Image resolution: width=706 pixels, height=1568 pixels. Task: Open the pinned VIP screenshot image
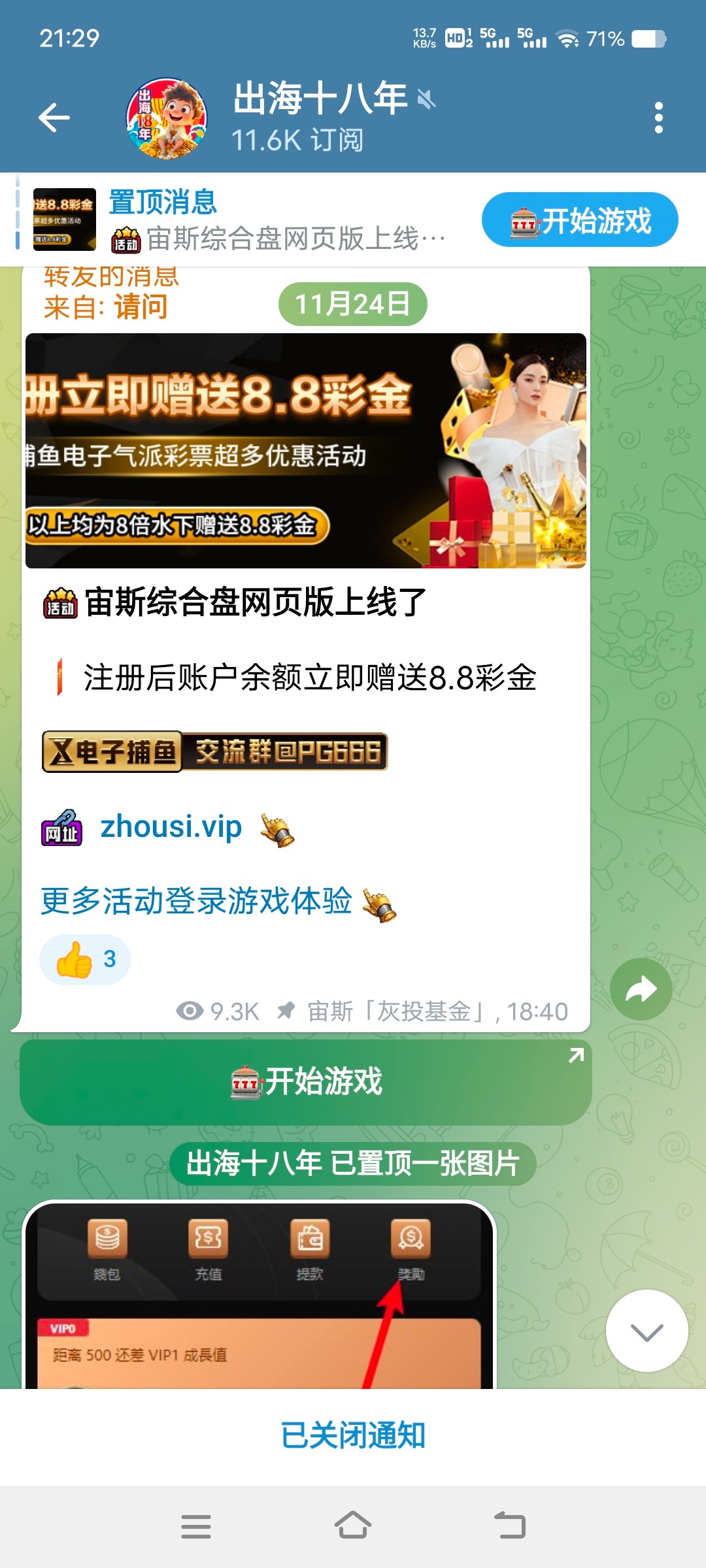click(x=260, y=1297)
